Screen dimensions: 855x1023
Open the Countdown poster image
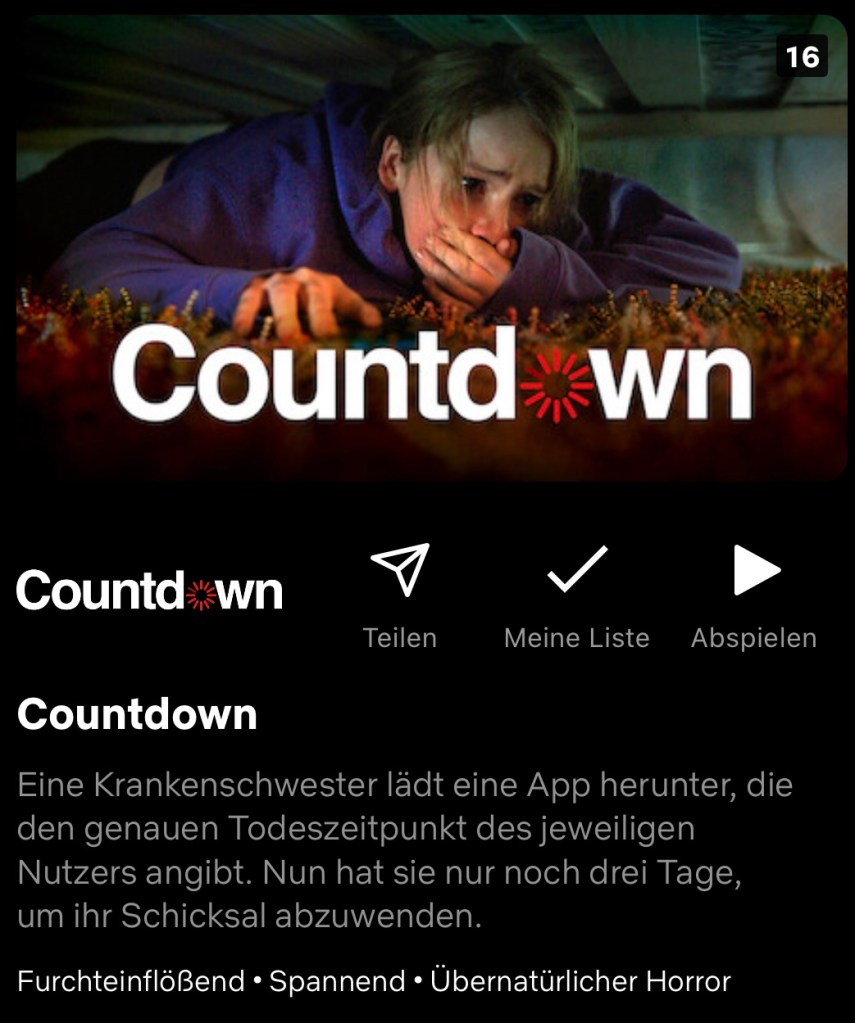[x=430, y=250]
